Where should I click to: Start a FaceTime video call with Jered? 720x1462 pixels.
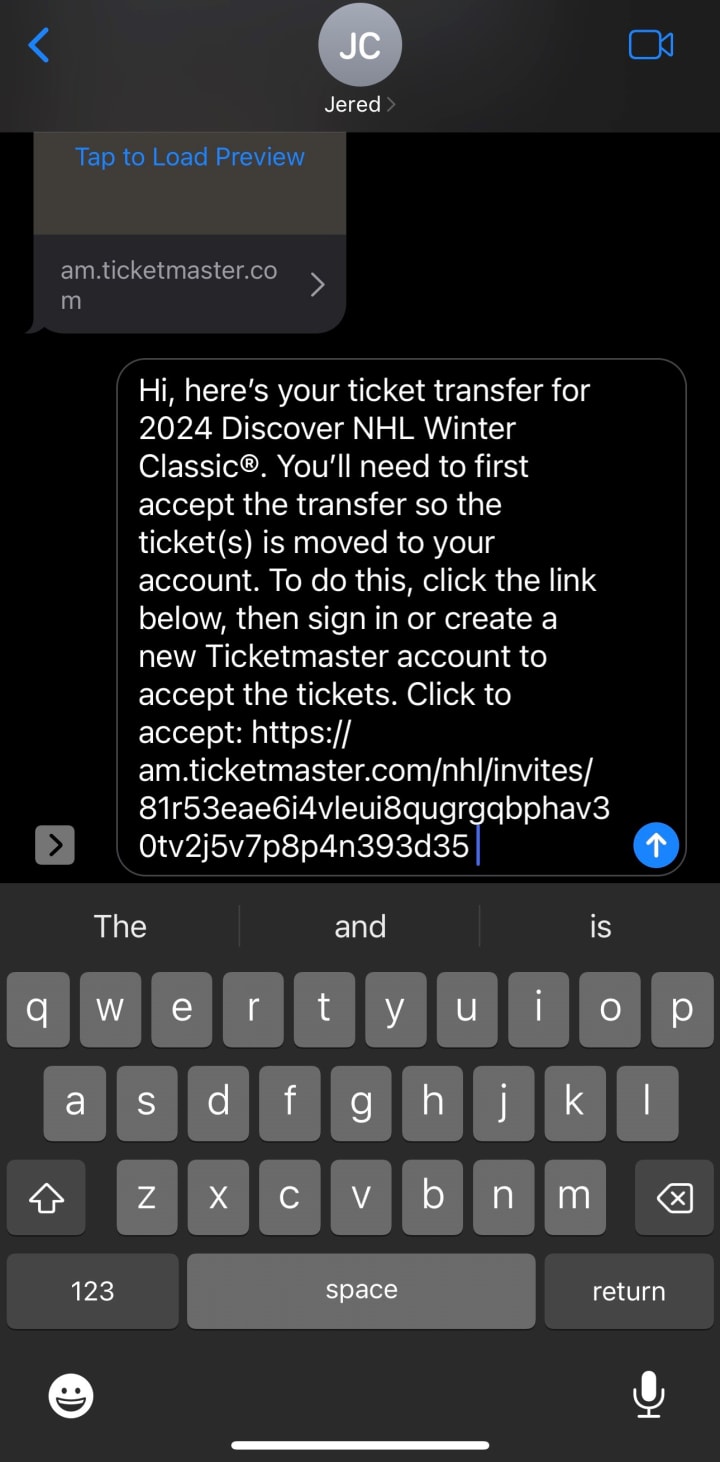650,45
